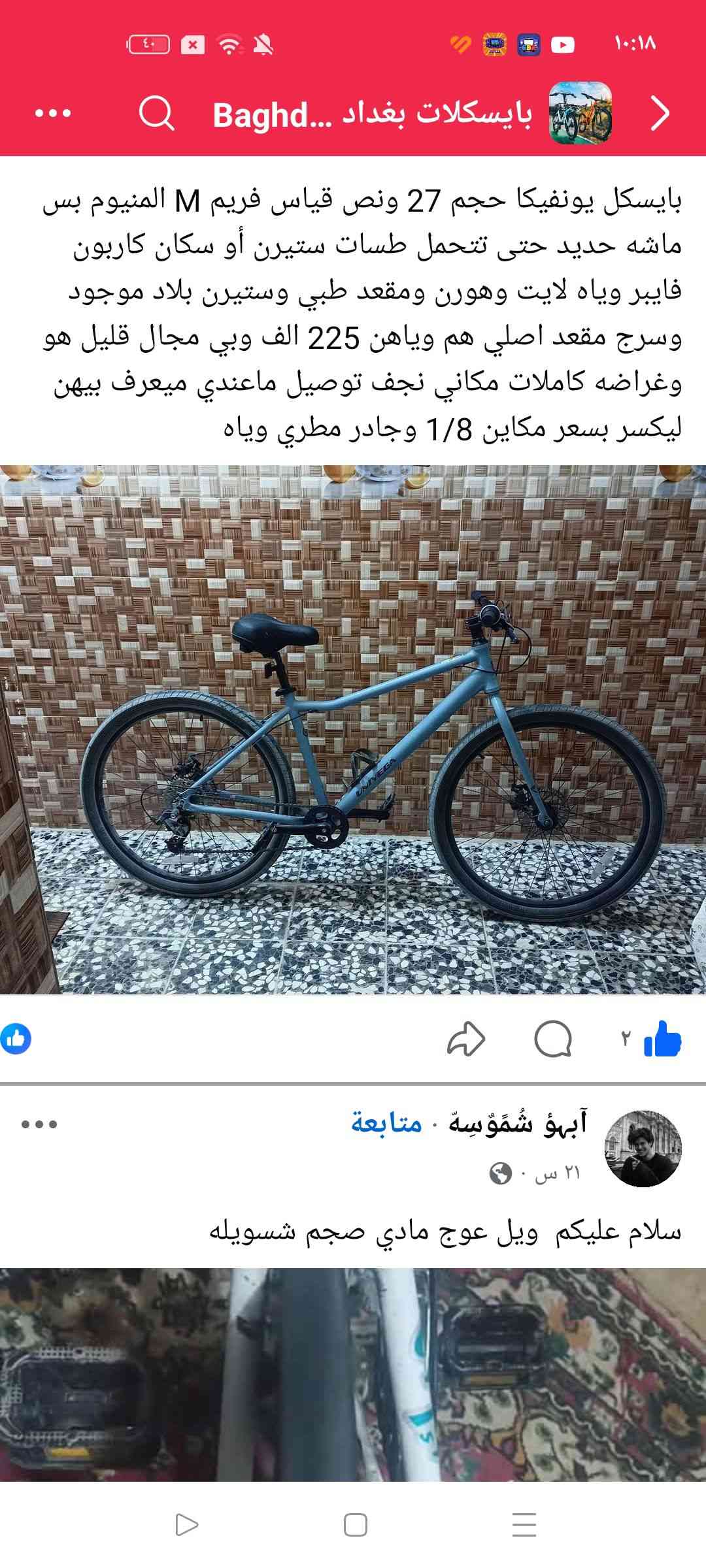Like the Univega bicycle post
This screenshot has height=1568, width=706.
click(662, 1039)
